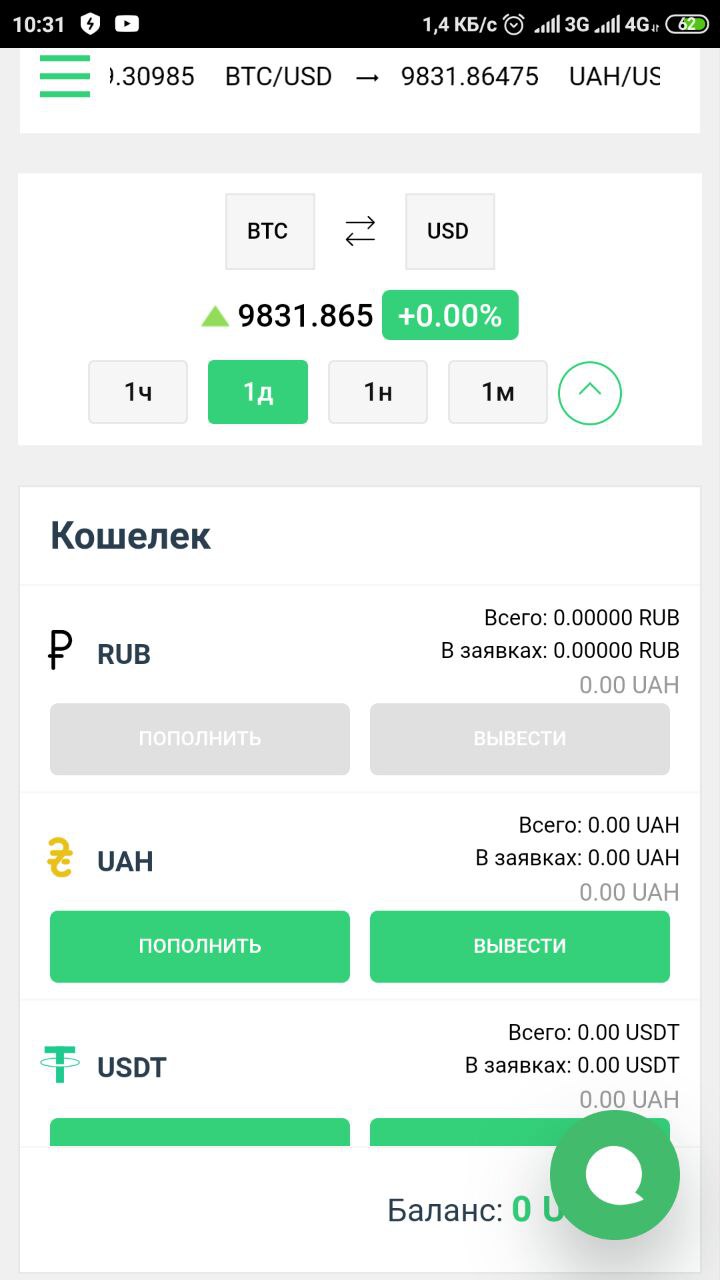
Task: Tap Пополнить under the RUB wallet
Action: 200,739
